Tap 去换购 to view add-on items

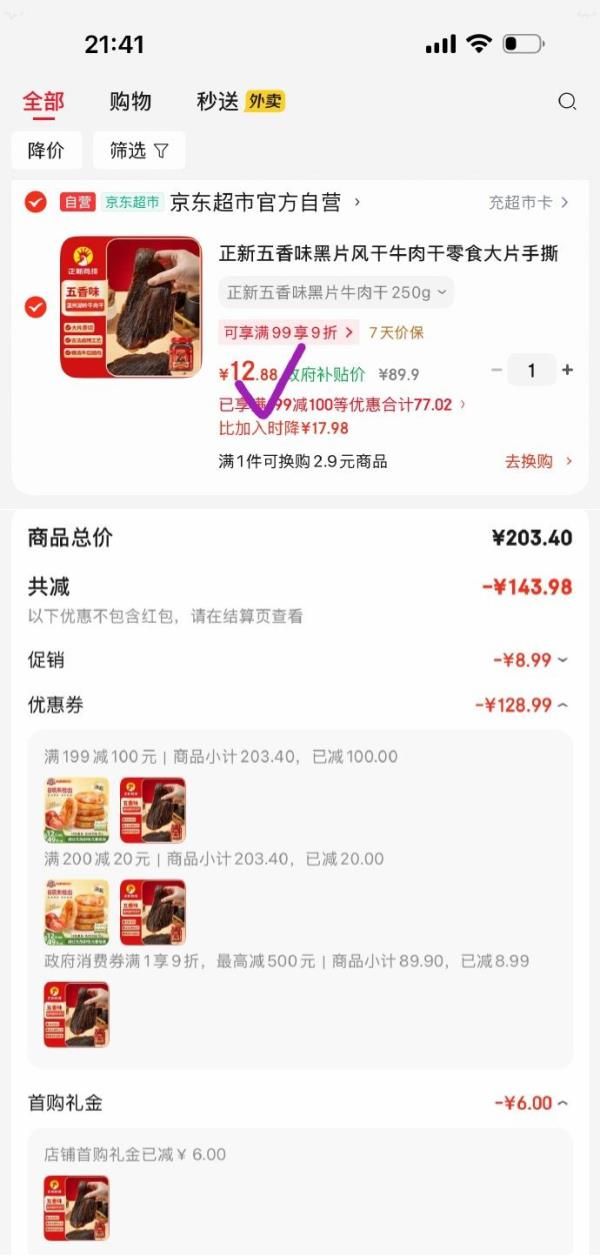pos(538,461)
